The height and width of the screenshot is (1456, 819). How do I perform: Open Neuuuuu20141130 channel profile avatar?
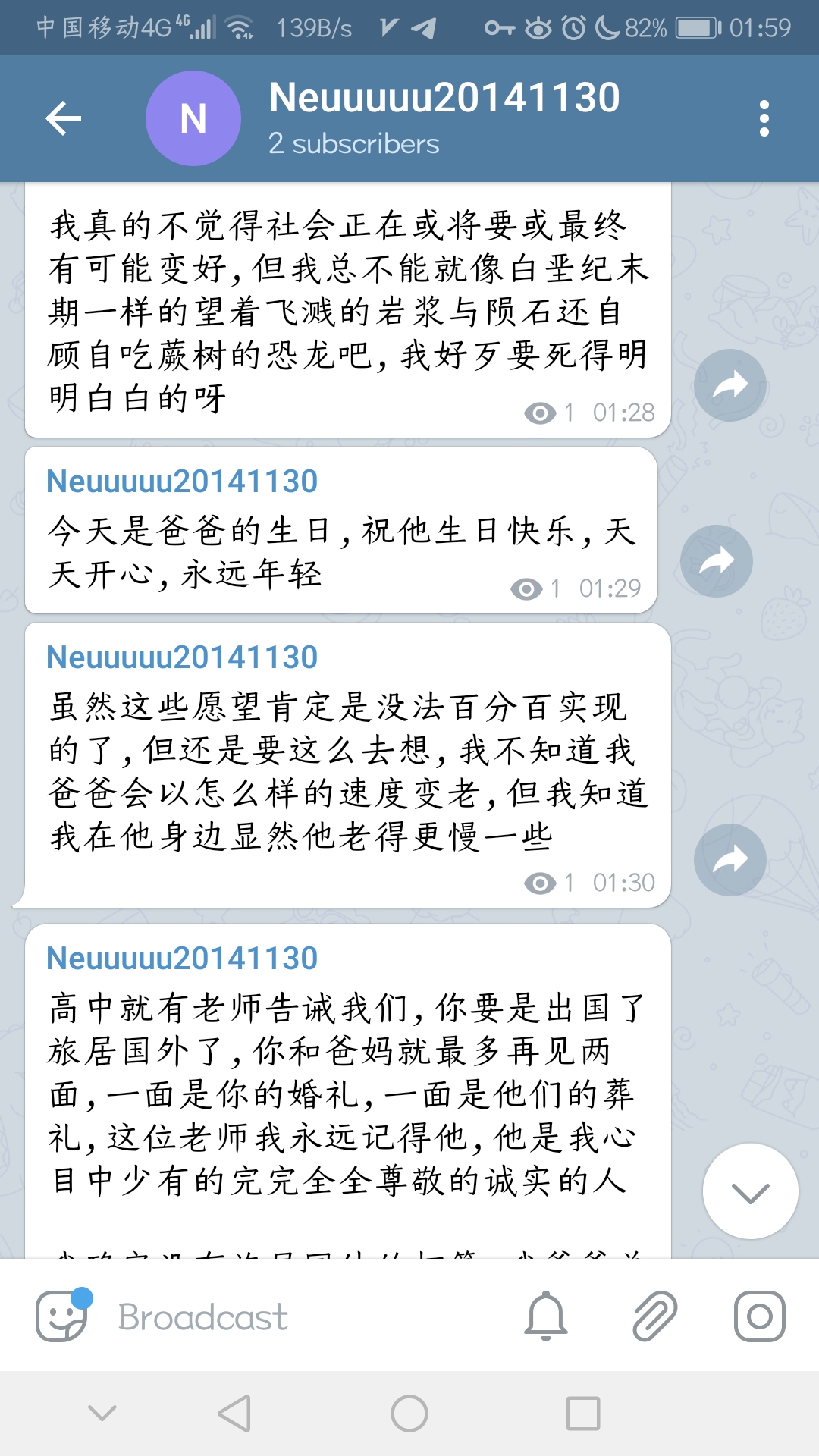tap(193, 118)
